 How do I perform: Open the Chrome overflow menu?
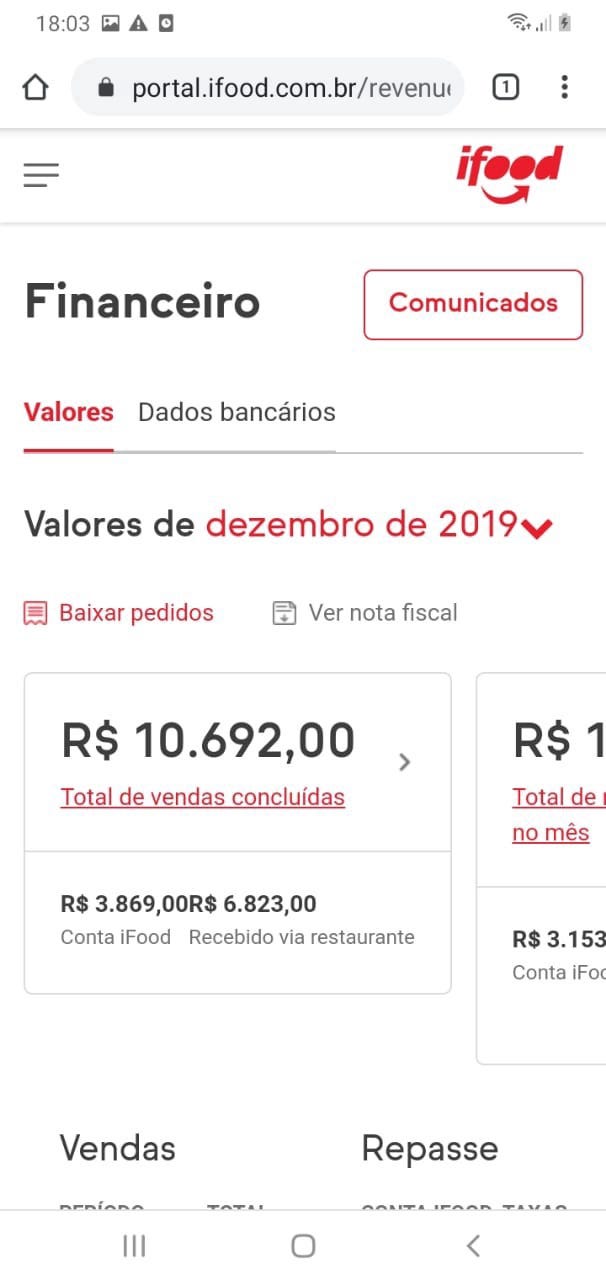click(564, 88)
